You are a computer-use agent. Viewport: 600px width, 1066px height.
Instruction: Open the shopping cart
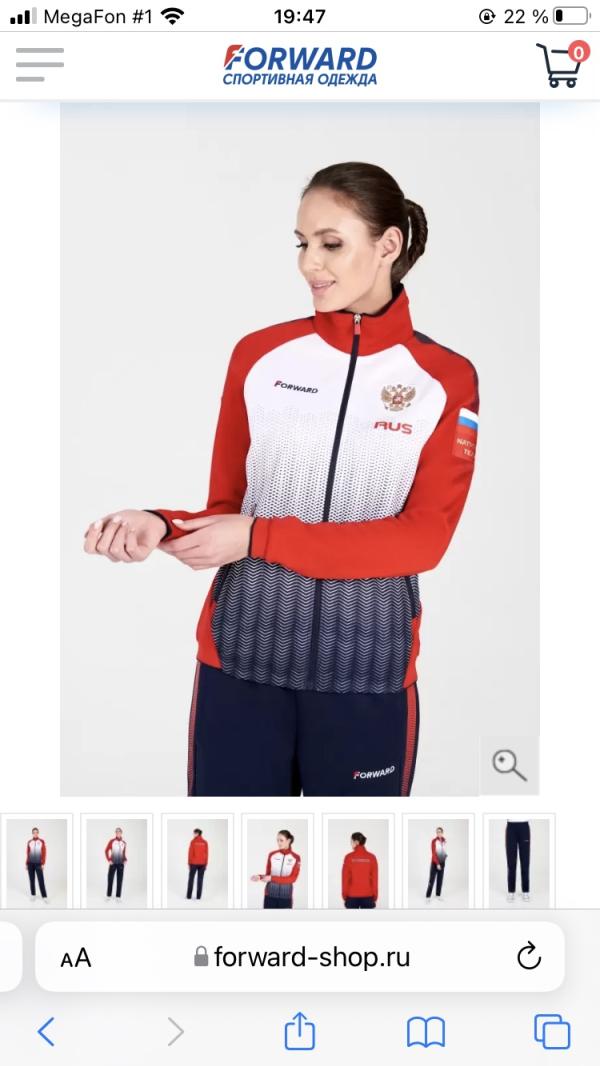(x=561, y=65)
